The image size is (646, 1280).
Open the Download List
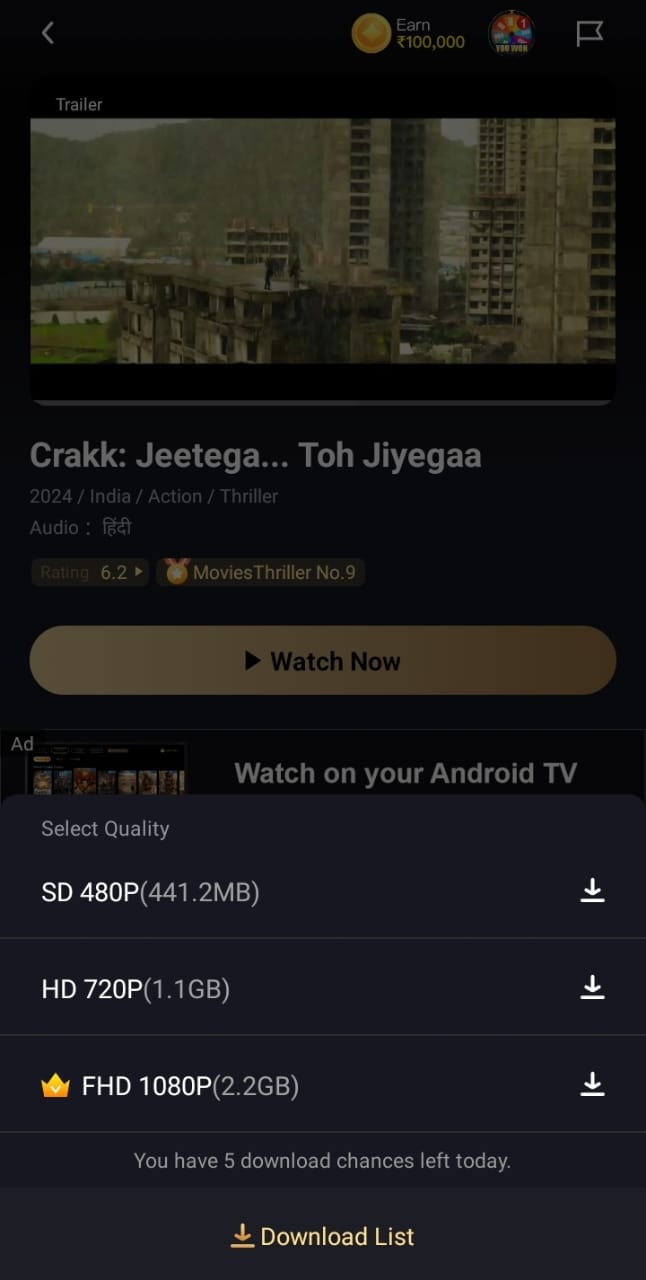(x=323, y=1237)
